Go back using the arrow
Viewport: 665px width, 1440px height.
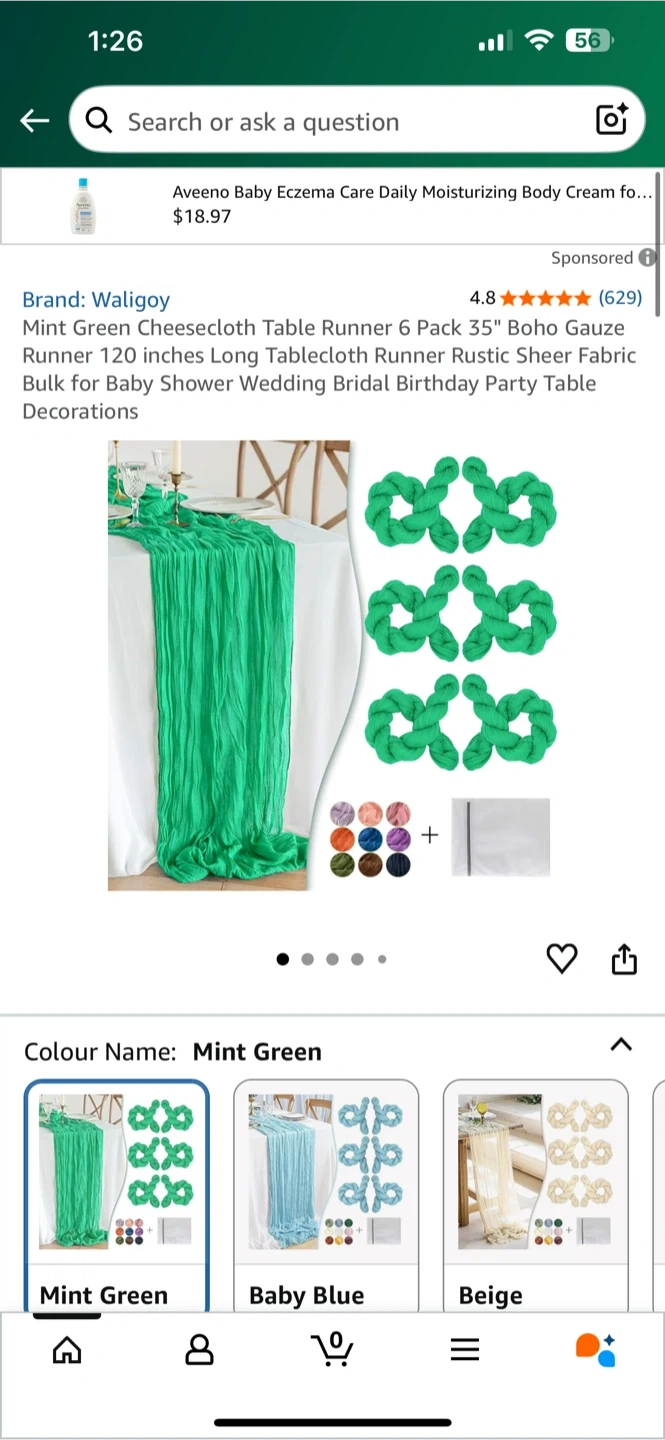tap(35, 121)
